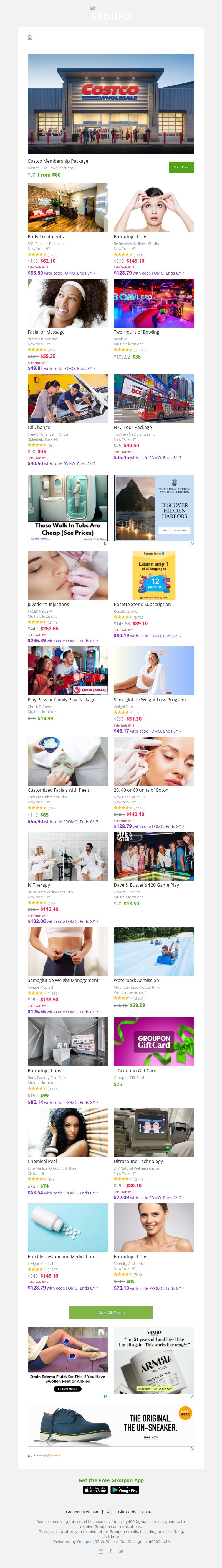Open the Two Hours of Bowling deal
222x1568 pixels.
coord(154,303)
